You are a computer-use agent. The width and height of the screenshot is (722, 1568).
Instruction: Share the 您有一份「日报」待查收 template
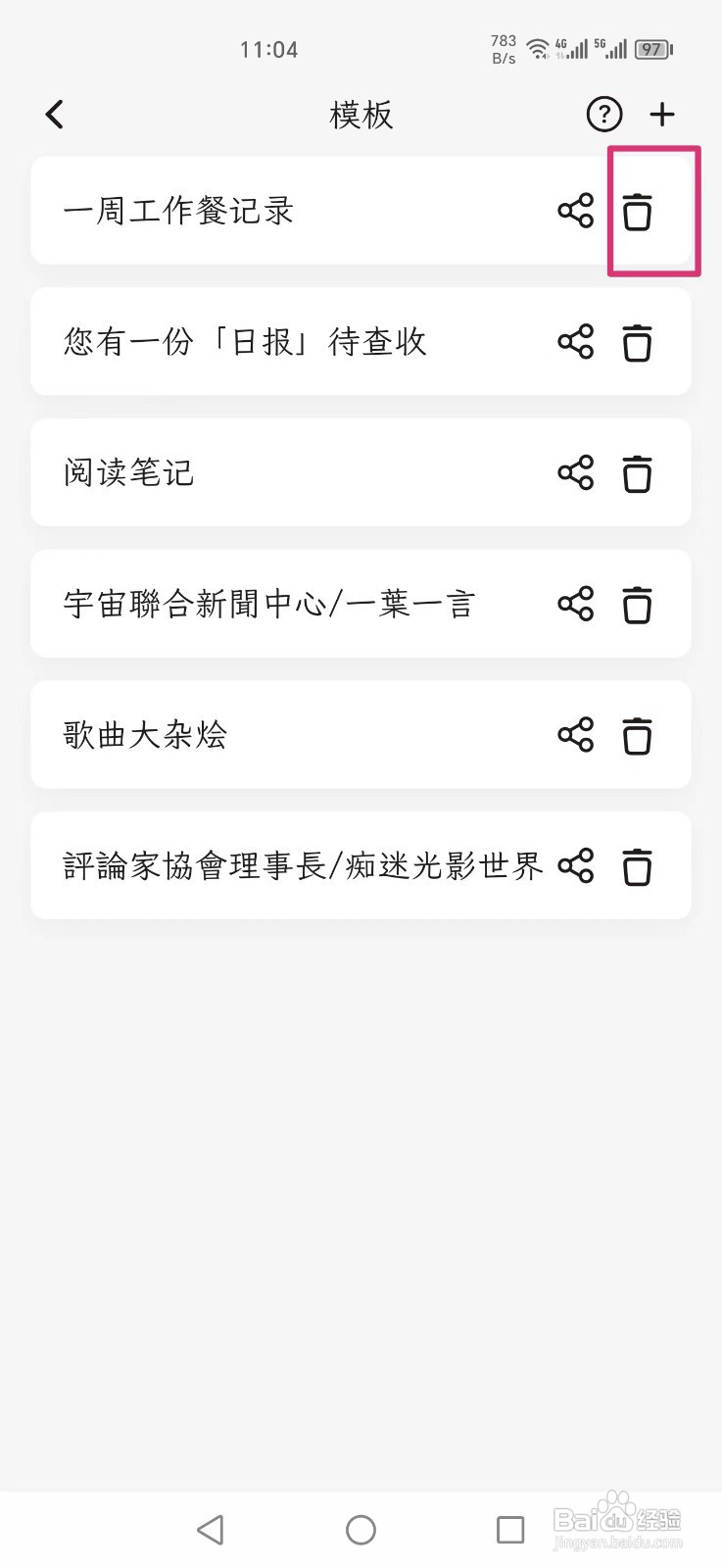[576, 342]
